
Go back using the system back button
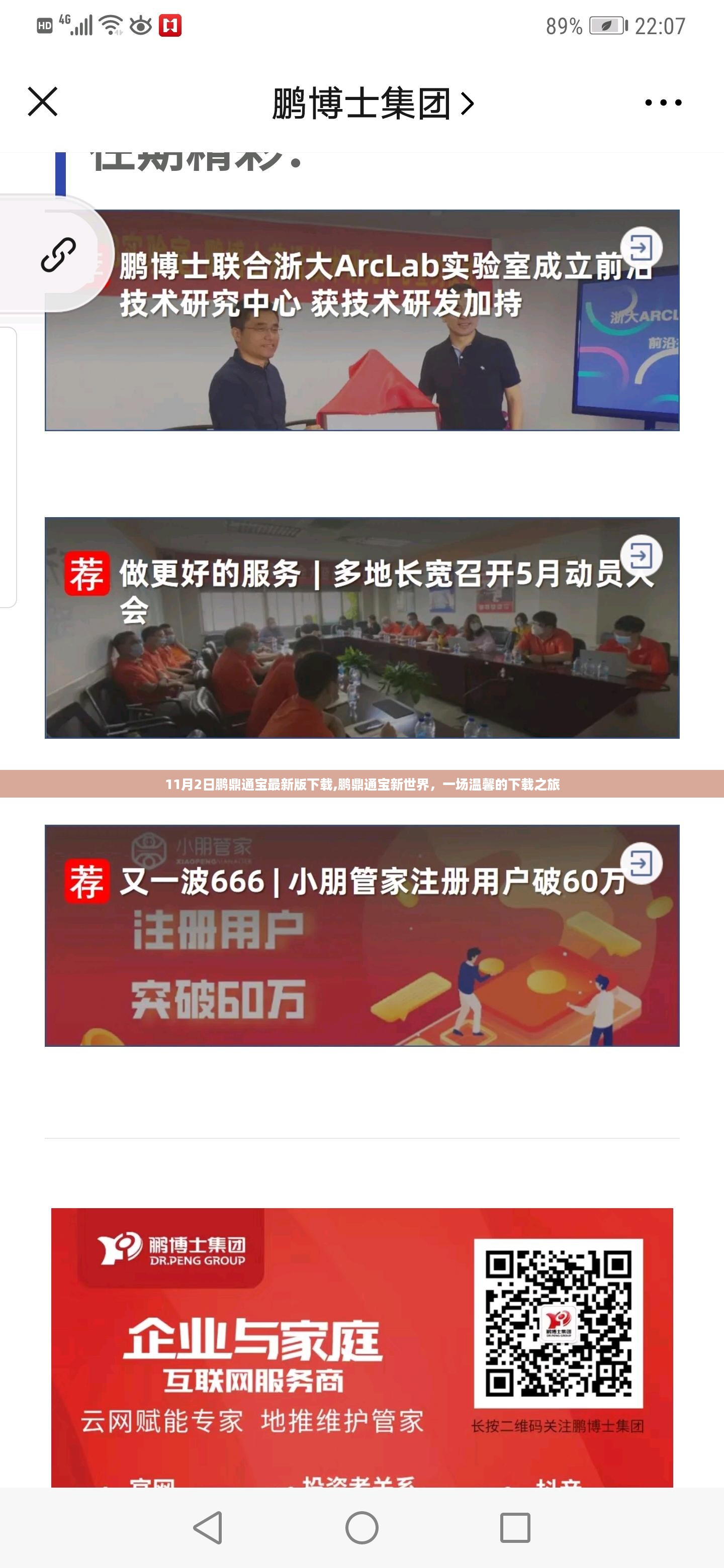[208, 1527]
